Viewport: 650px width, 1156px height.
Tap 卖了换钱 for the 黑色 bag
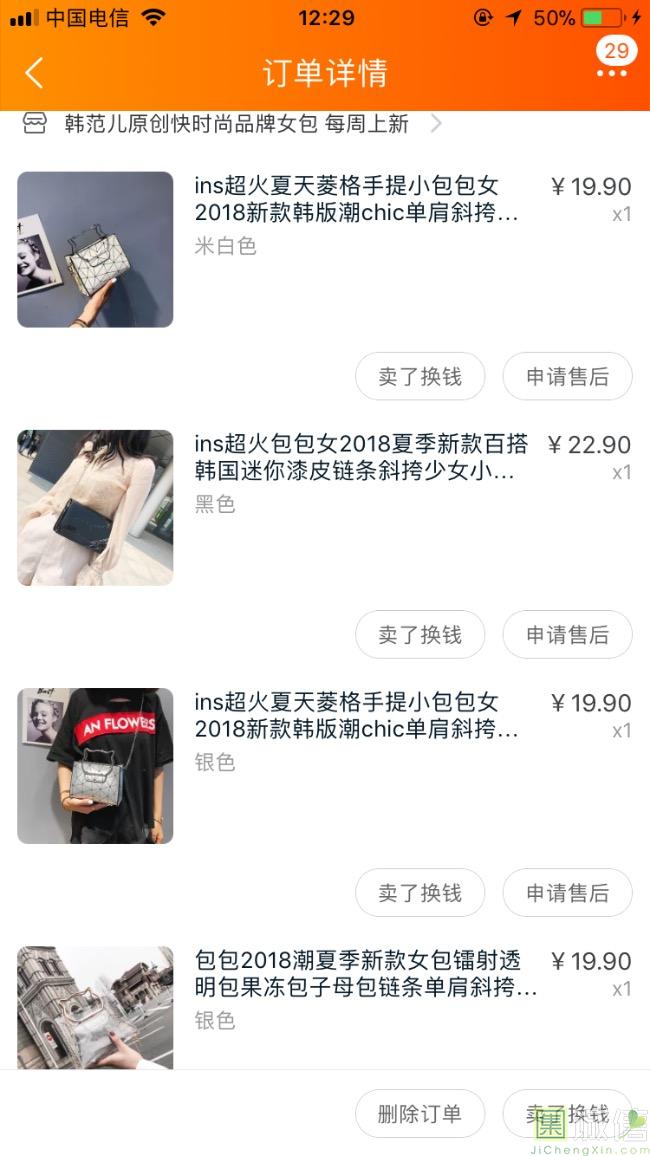tap(420, 635)
